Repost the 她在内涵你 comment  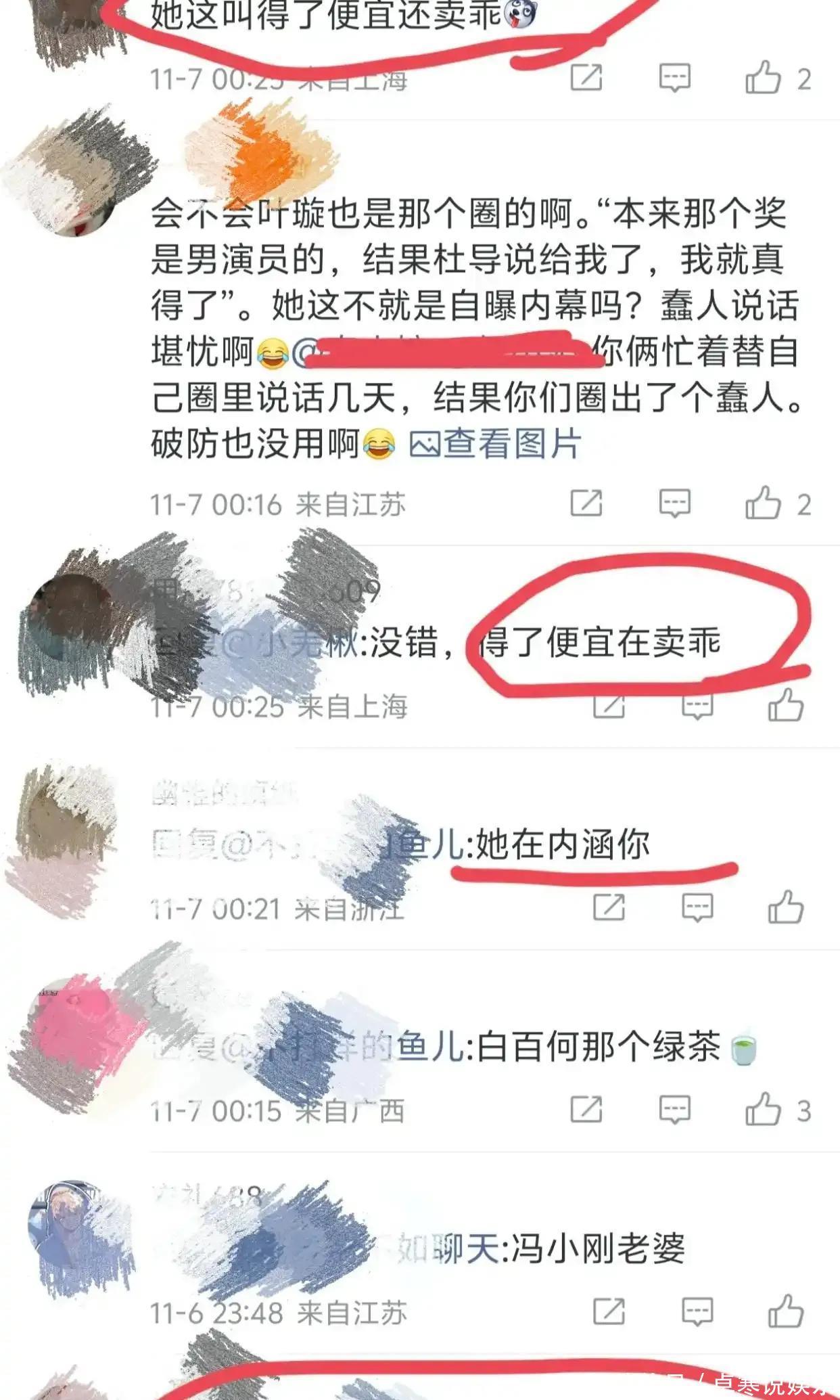click(608, 907)
